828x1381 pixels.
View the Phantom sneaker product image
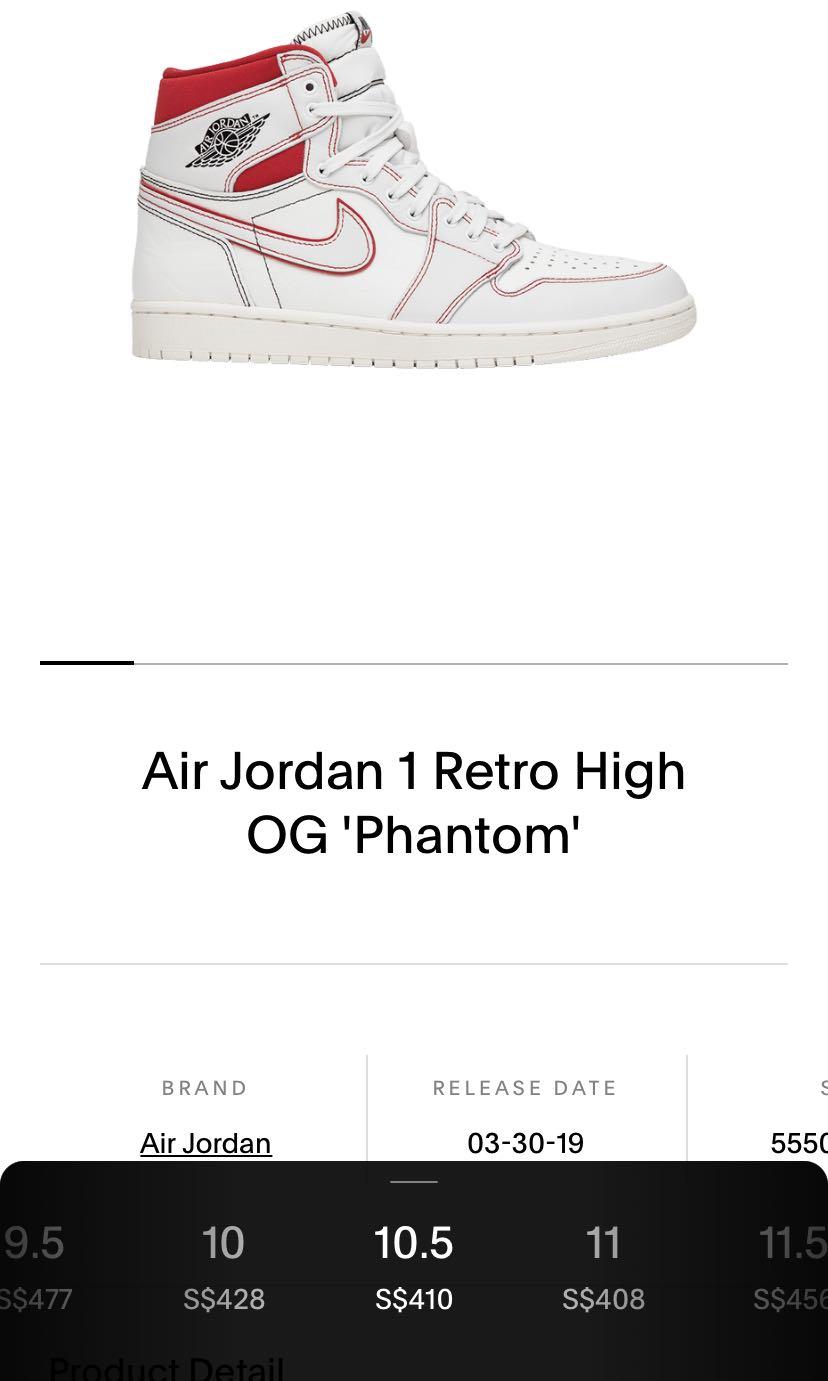[x=412, y=200]
